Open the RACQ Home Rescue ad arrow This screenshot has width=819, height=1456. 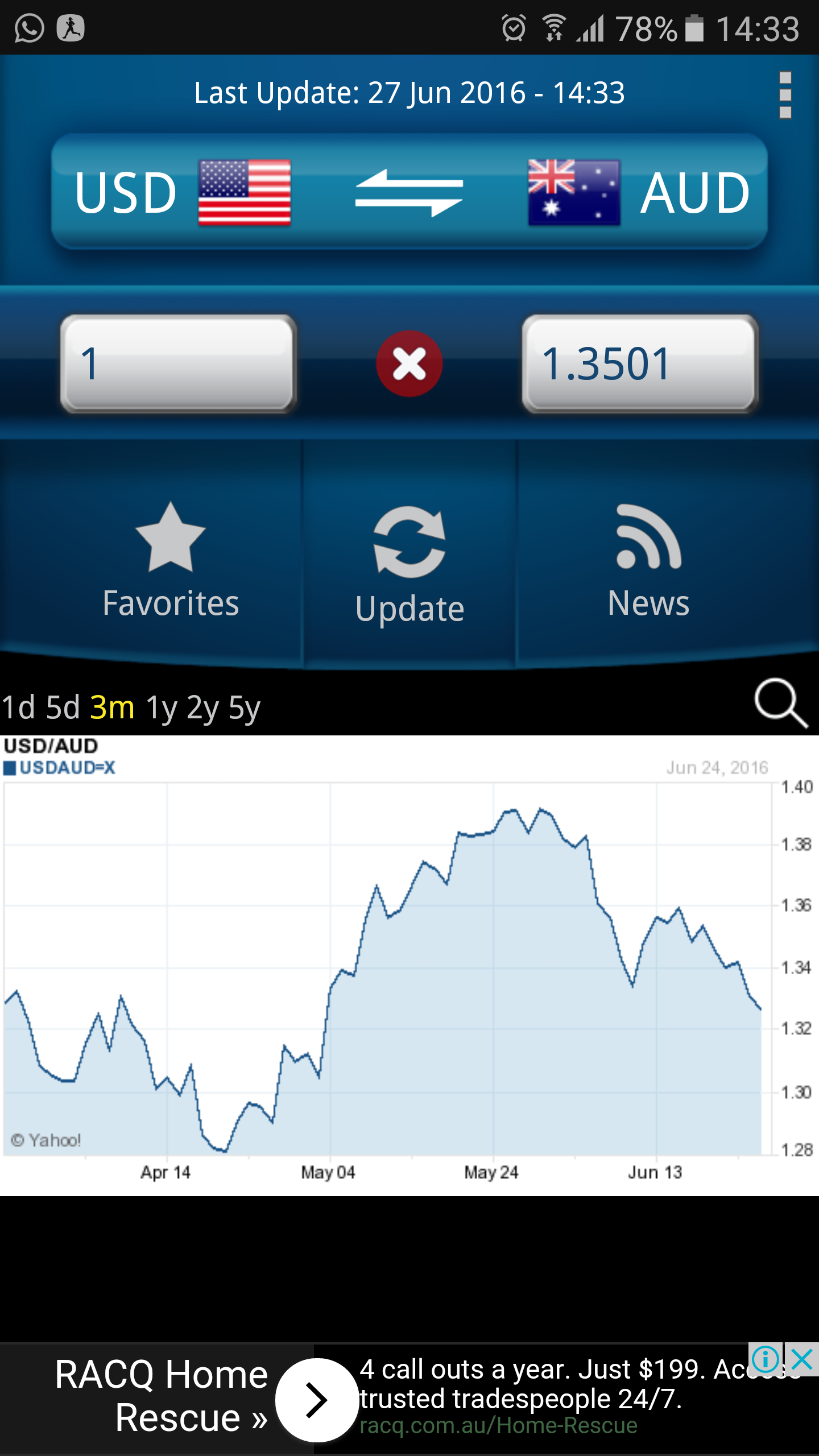click(317, 1400)
